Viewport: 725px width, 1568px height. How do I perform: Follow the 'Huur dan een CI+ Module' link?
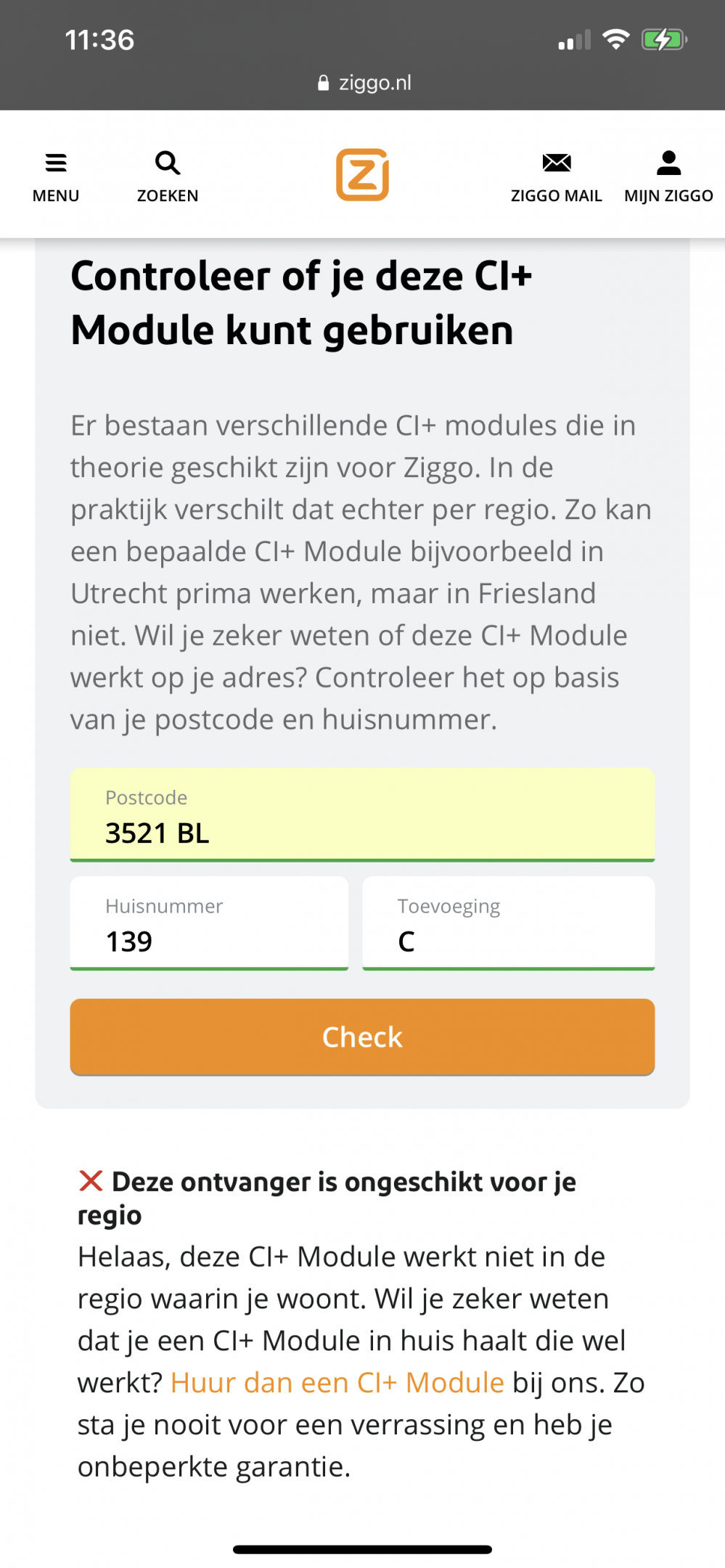(x=337, y=1383)
